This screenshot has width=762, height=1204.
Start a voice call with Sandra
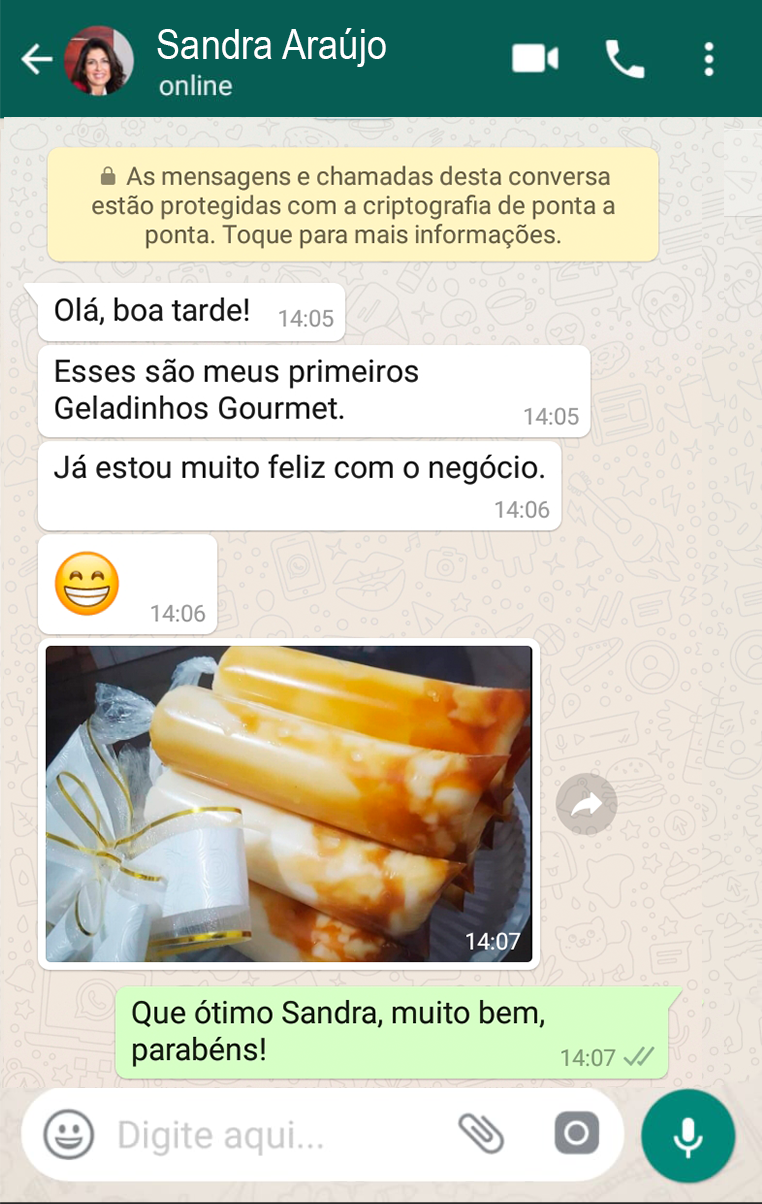624,58
